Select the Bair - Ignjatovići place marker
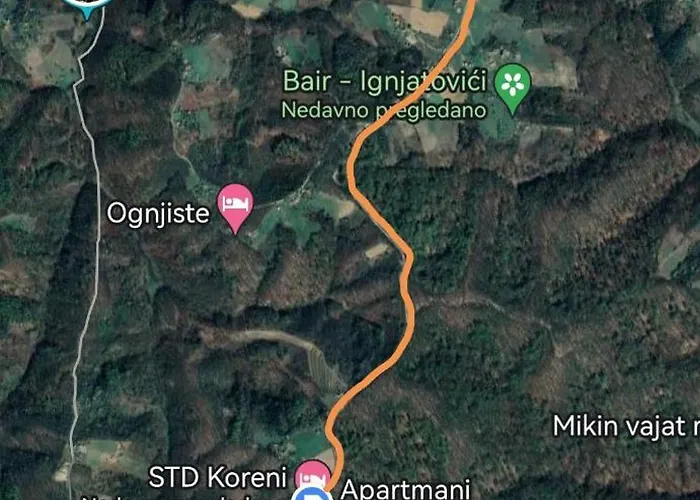 (x=514, y=83)
